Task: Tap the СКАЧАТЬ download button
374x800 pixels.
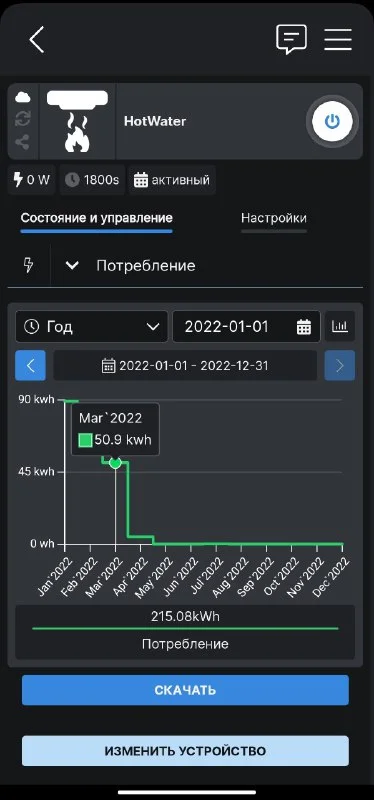Action: coord(185,690)
